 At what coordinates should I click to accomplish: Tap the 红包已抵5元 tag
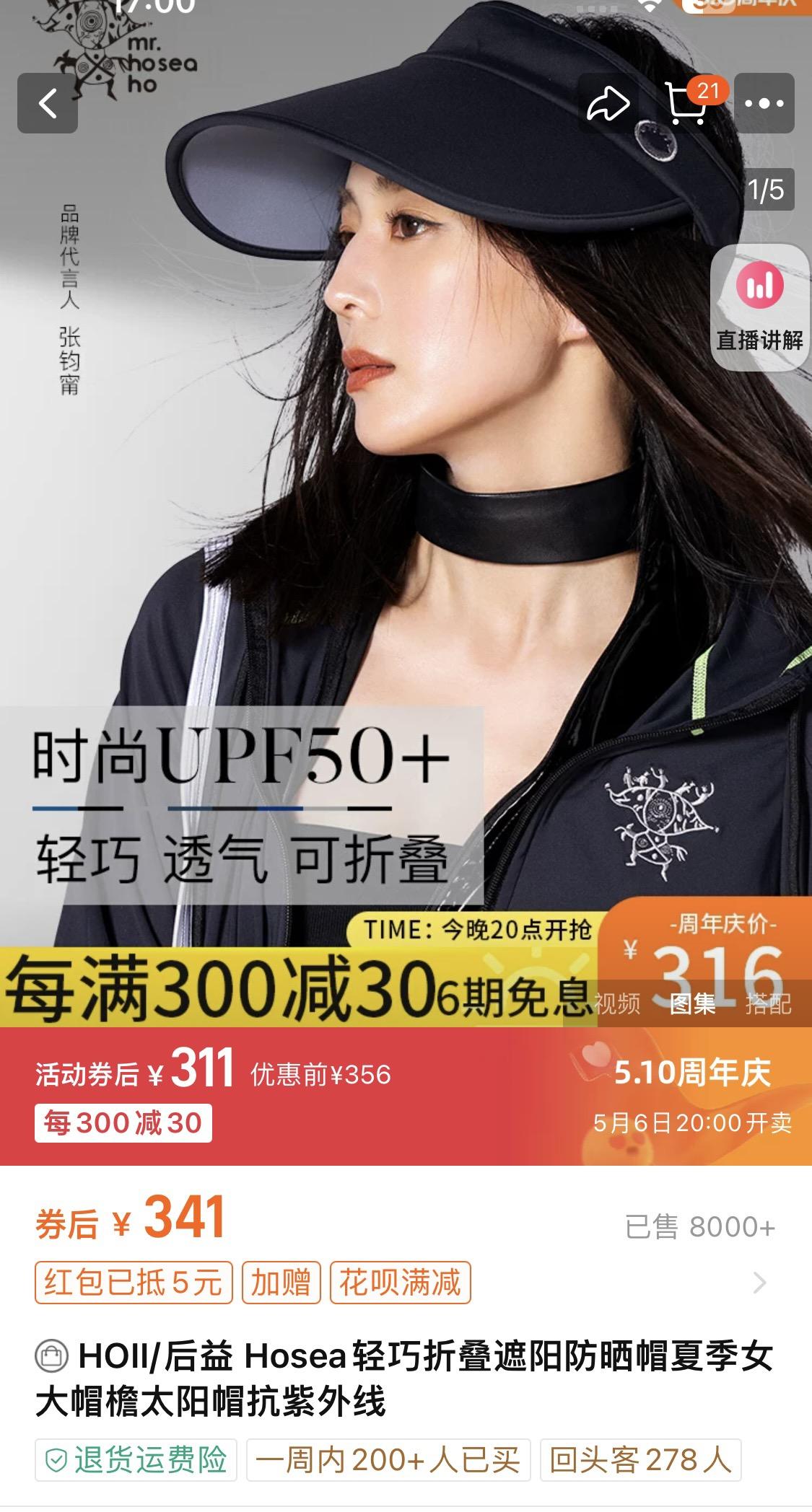tap(134, 1283)
